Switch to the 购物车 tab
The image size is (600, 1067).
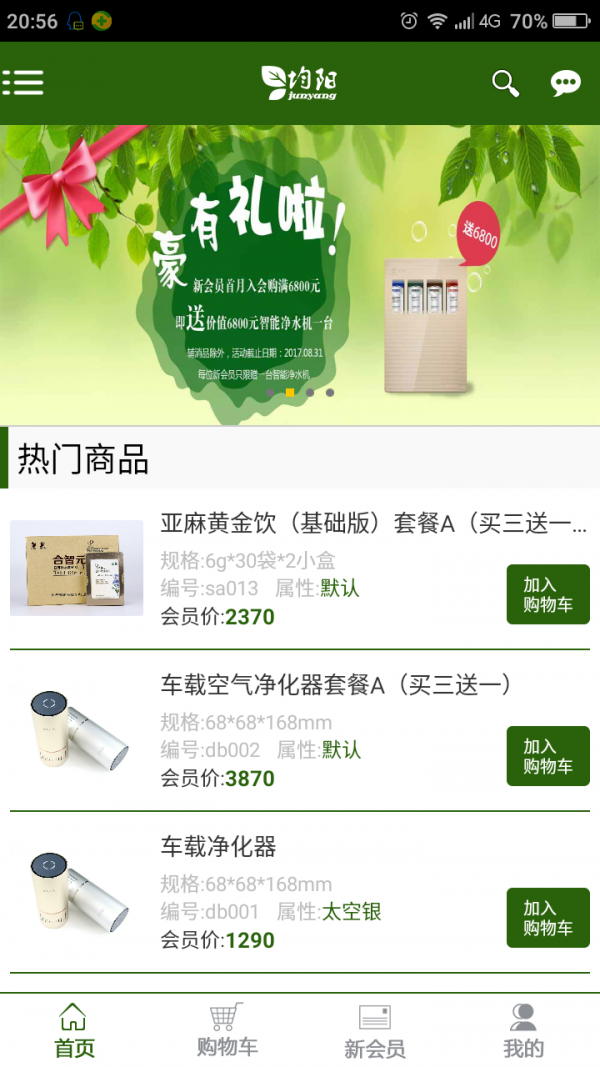coord(226,1032)
